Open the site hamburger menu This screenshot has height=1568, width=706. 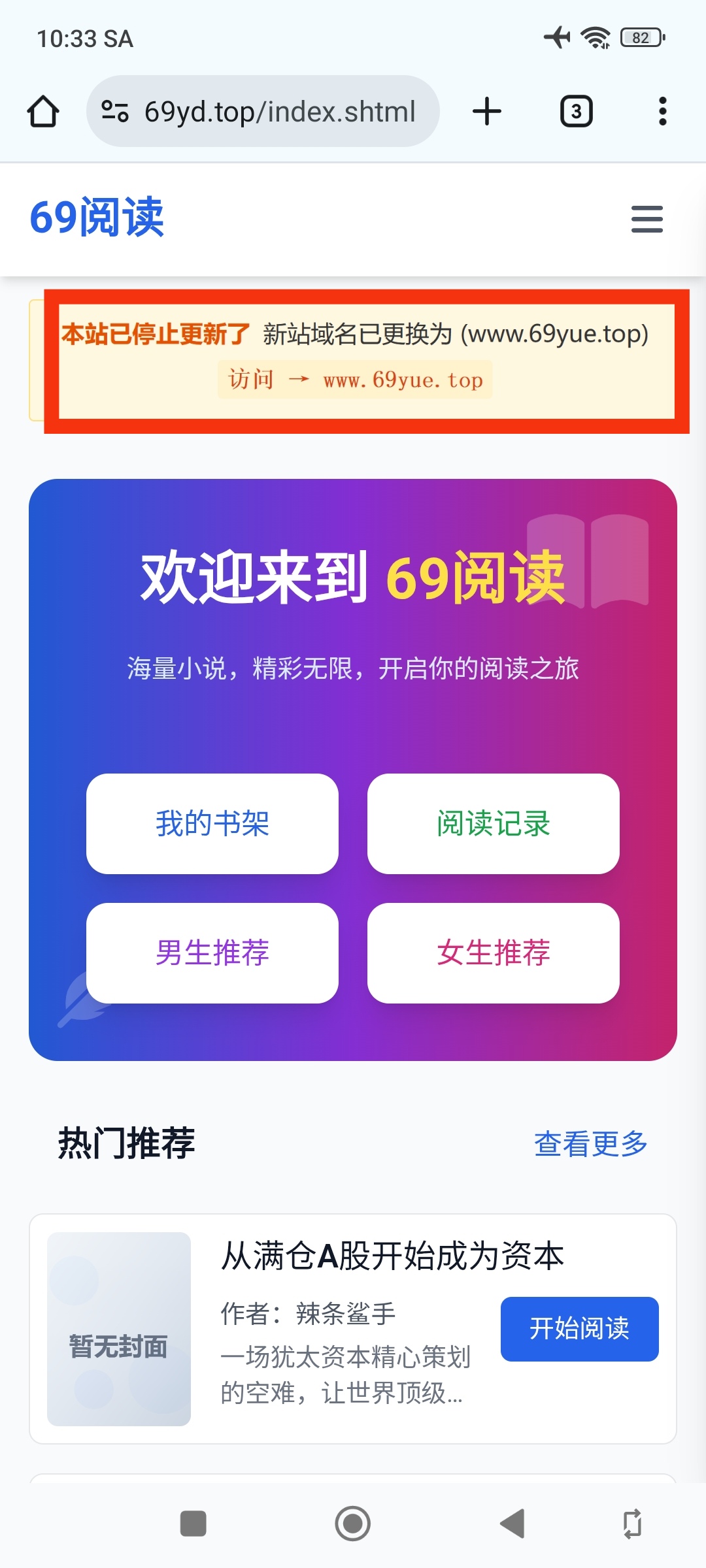tap(647, 219)
